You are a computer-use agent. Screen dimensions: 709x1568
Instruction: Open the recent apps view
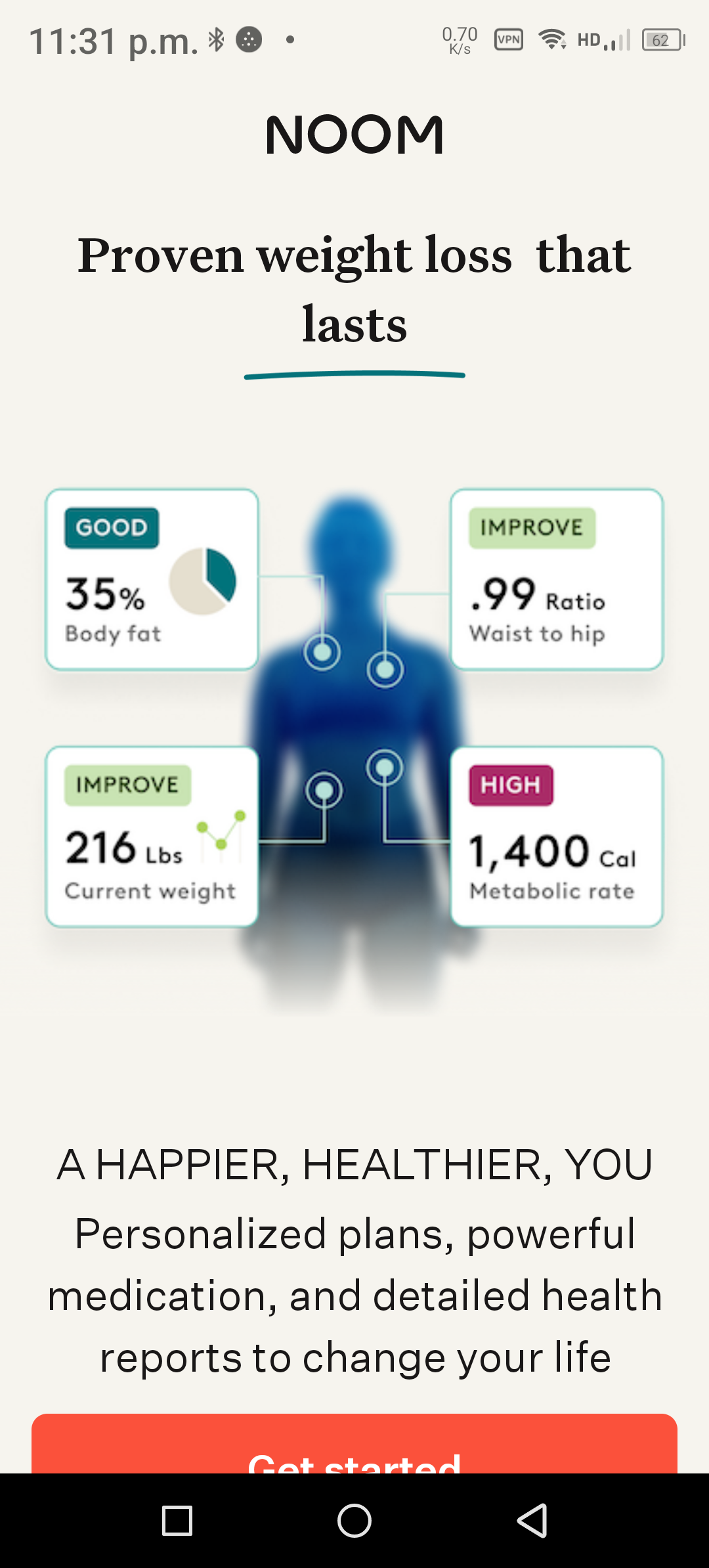tap(177, 1521)
